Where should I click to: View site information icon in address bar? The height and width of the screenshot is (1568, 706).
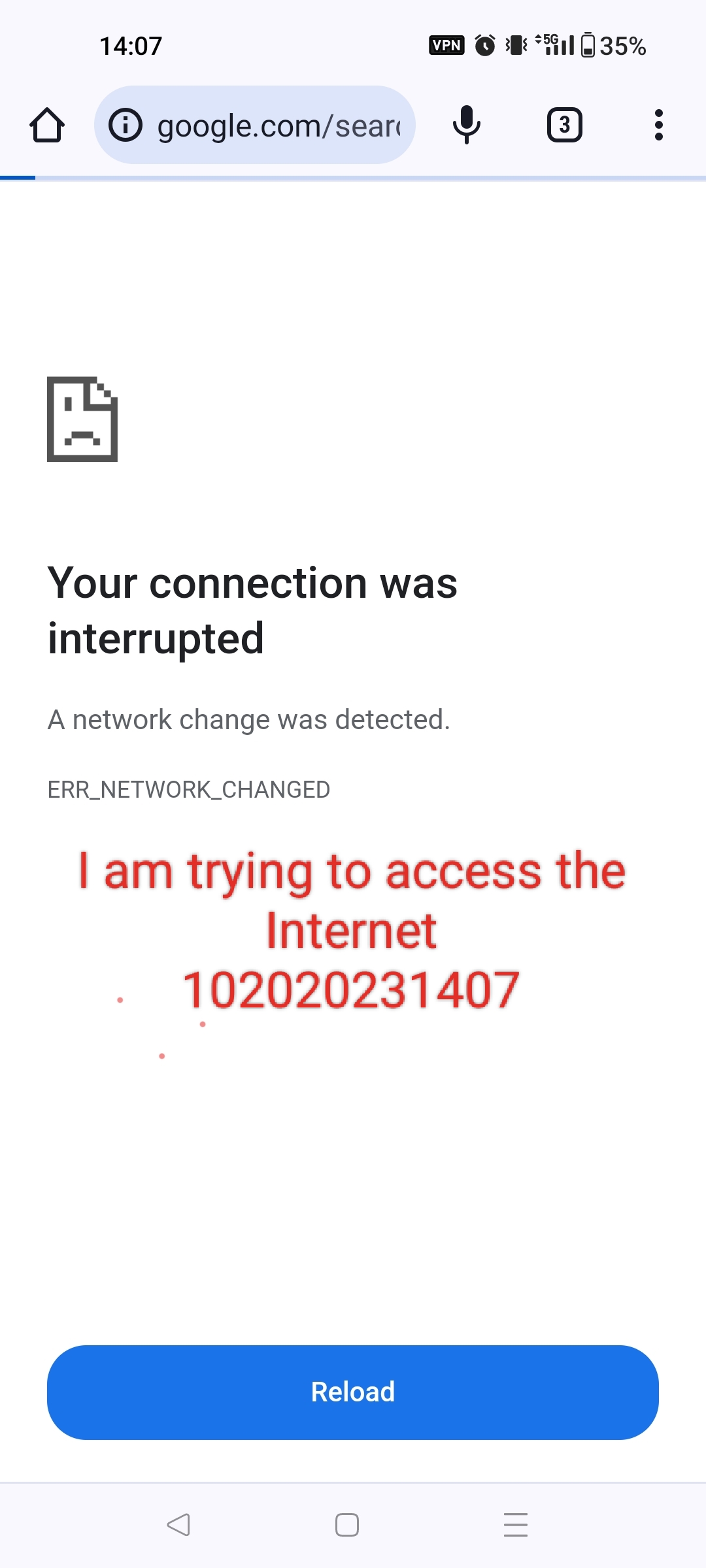pyautogui.click(x=126, y=125)
